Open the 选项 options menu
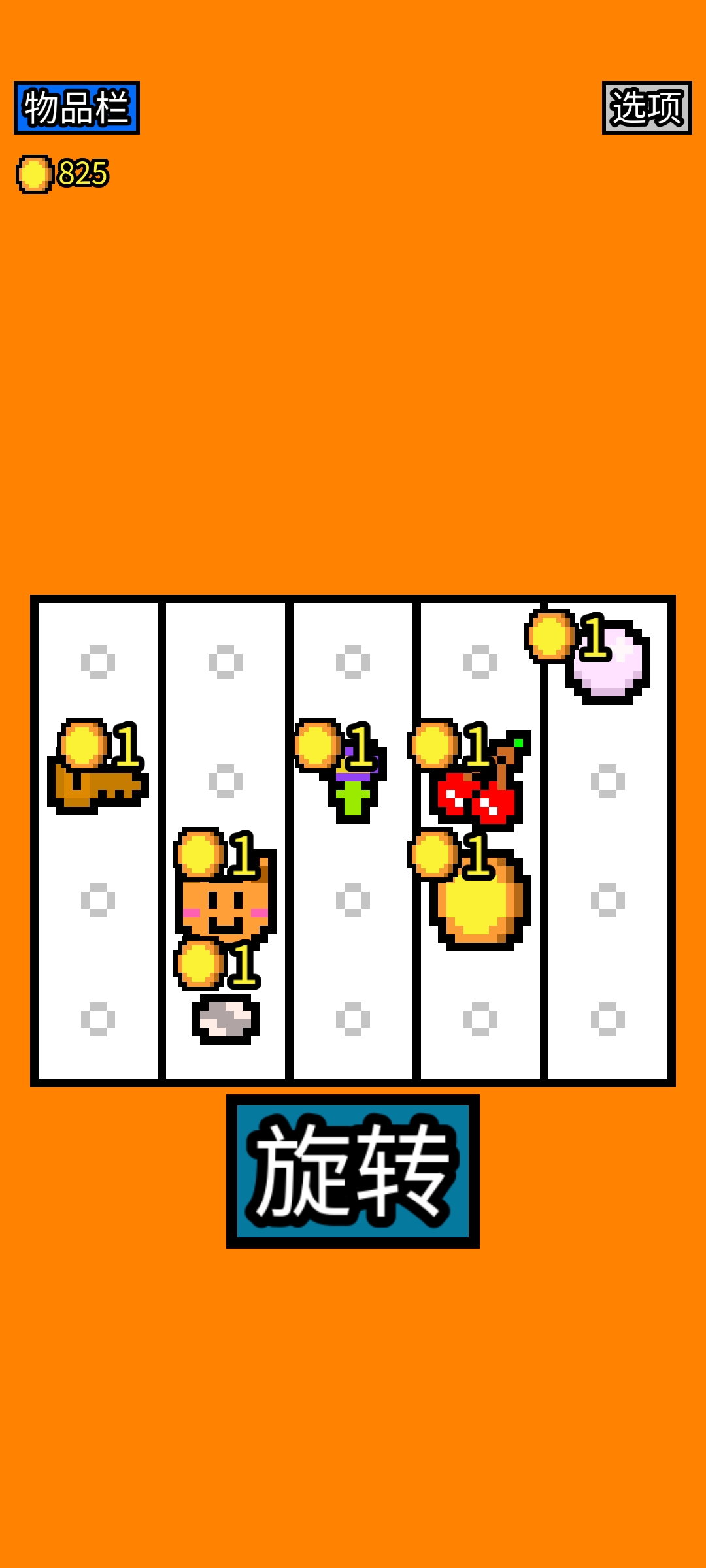 pos(647,108)
